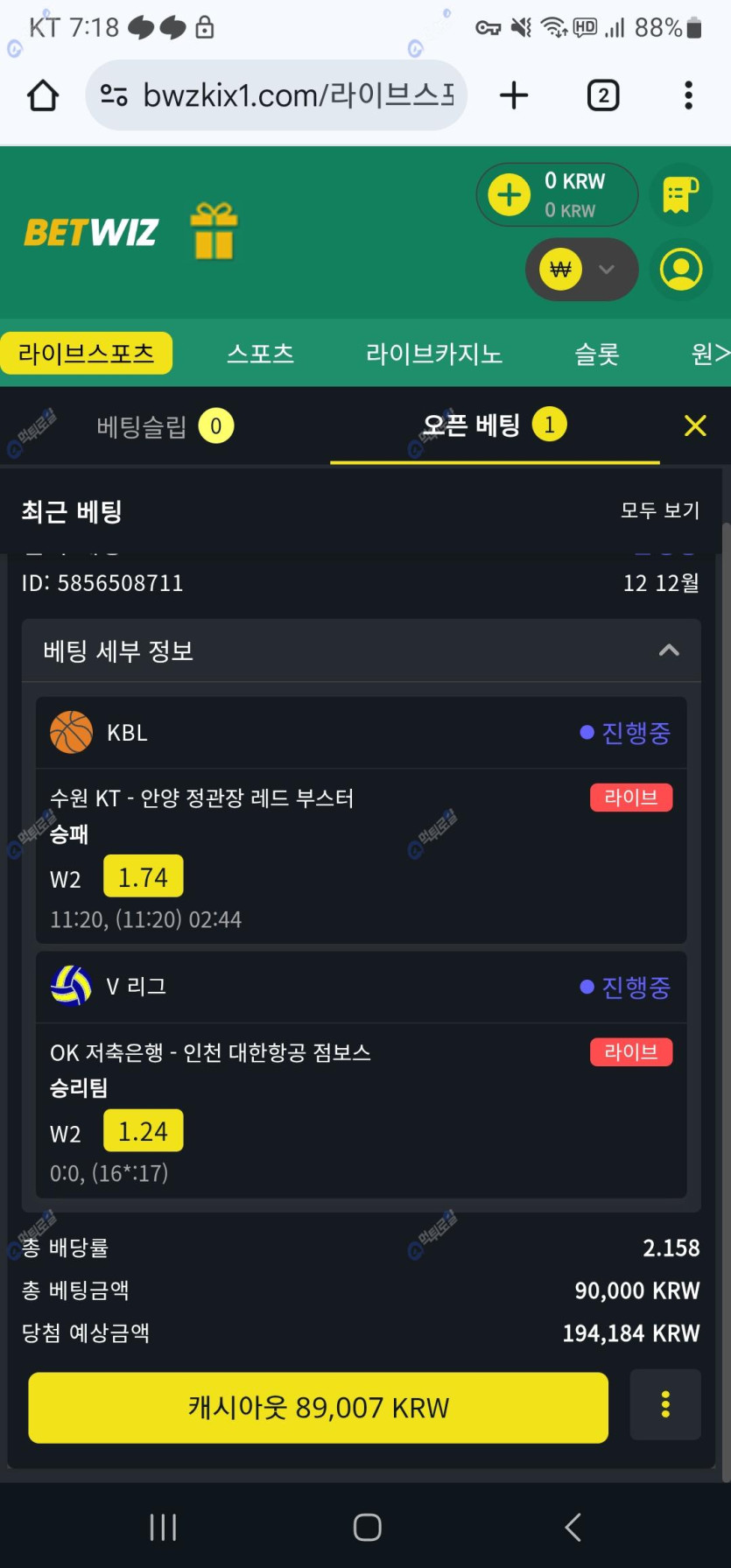Tap the 모두 보기 link
The height and width of the screenshot is (1568, 731).
(x=659, y=510)
